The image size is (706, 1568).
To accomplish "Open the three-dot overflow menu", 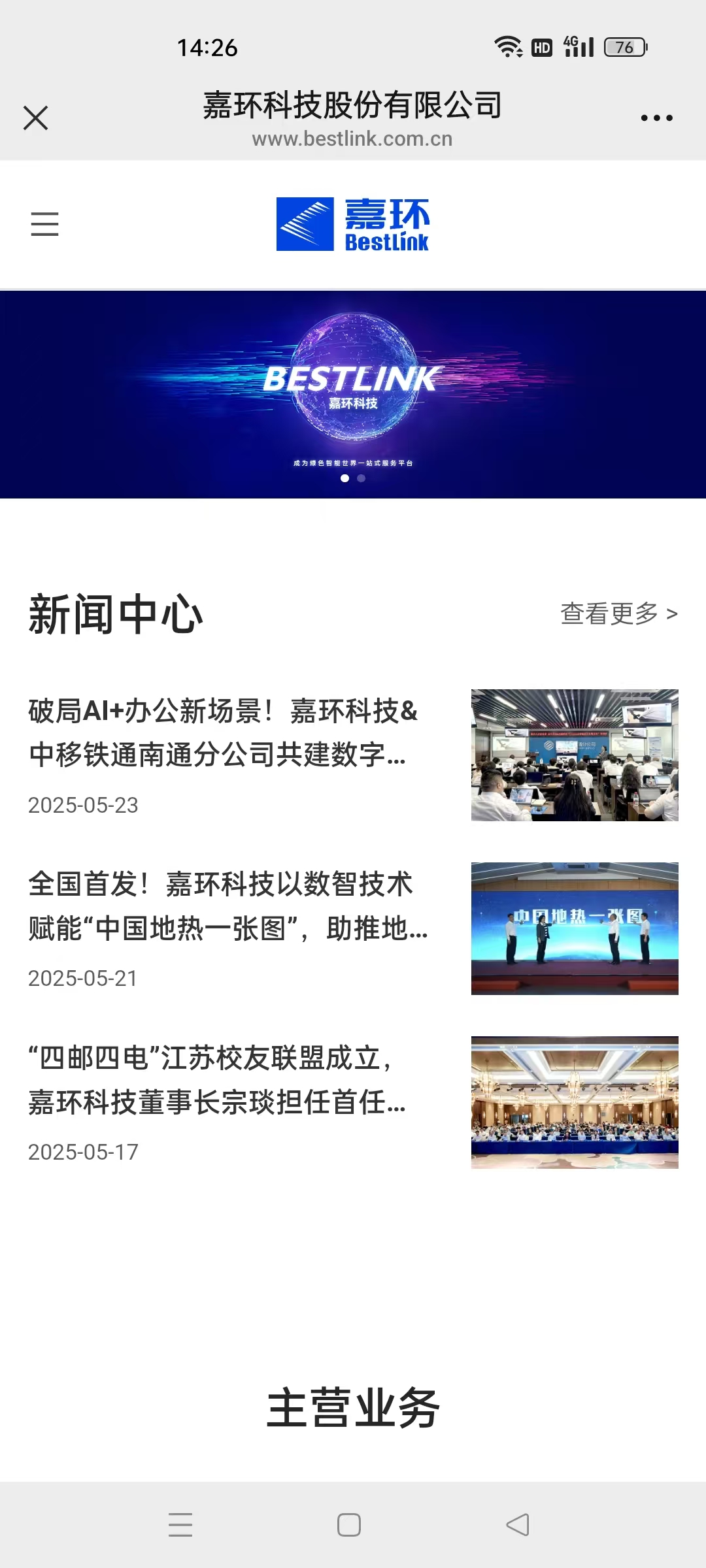I will coord(656,118).
